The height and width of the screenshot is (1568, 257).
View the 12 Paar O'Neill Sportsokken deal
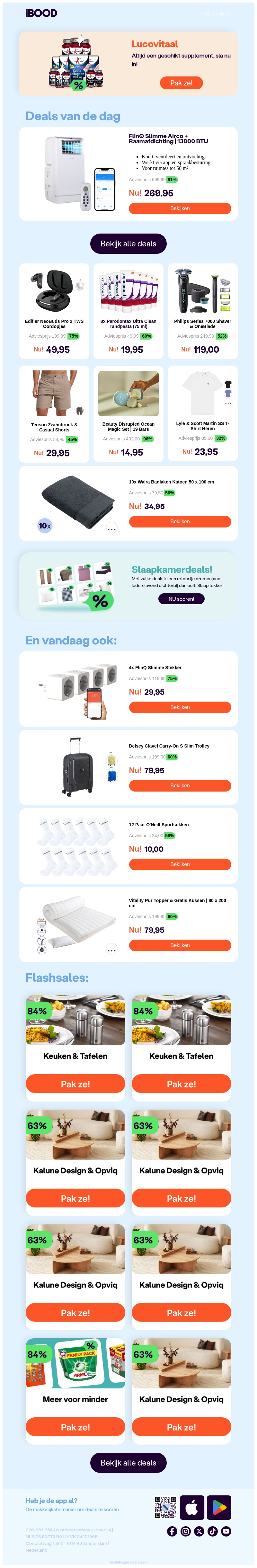(180, 864)
